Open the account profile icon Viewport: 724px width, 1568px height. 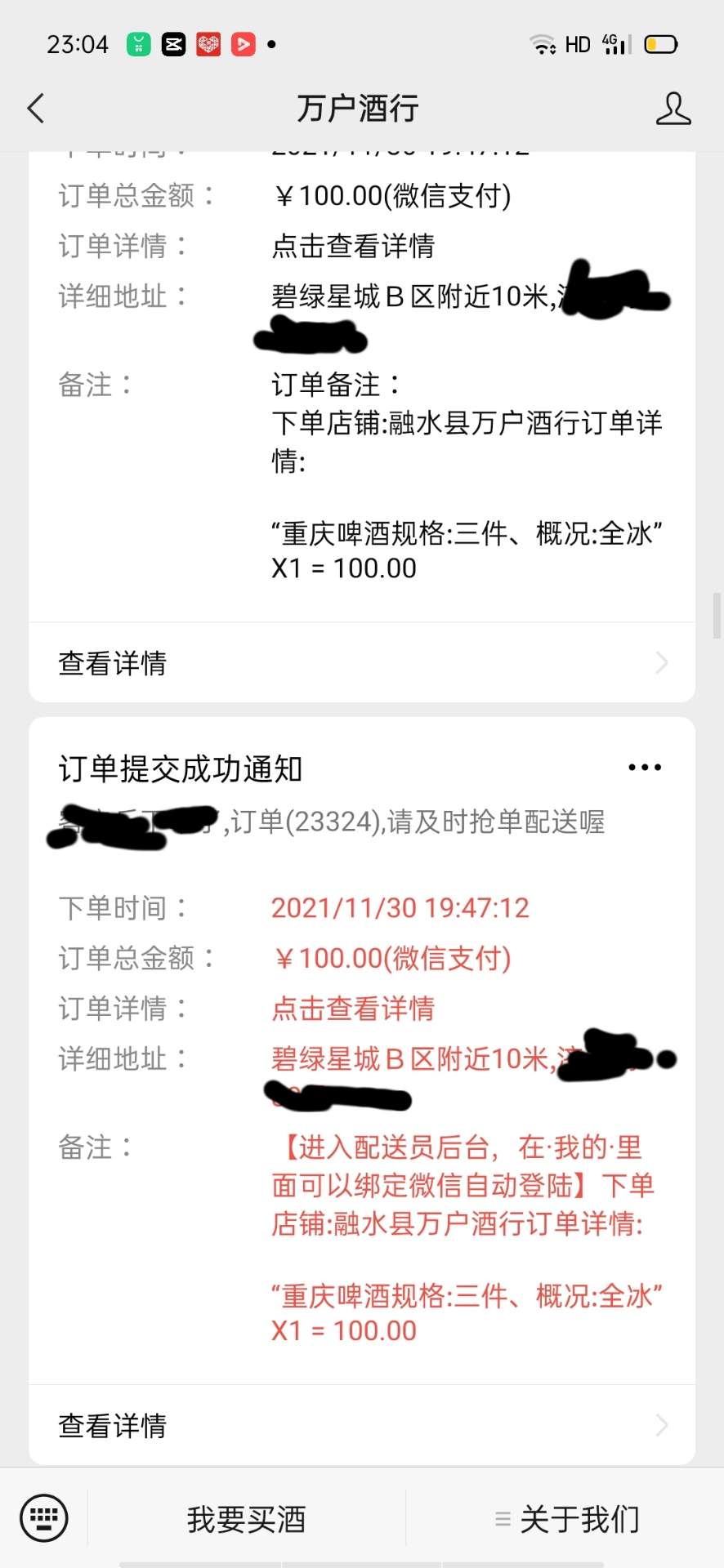point(673,108)
